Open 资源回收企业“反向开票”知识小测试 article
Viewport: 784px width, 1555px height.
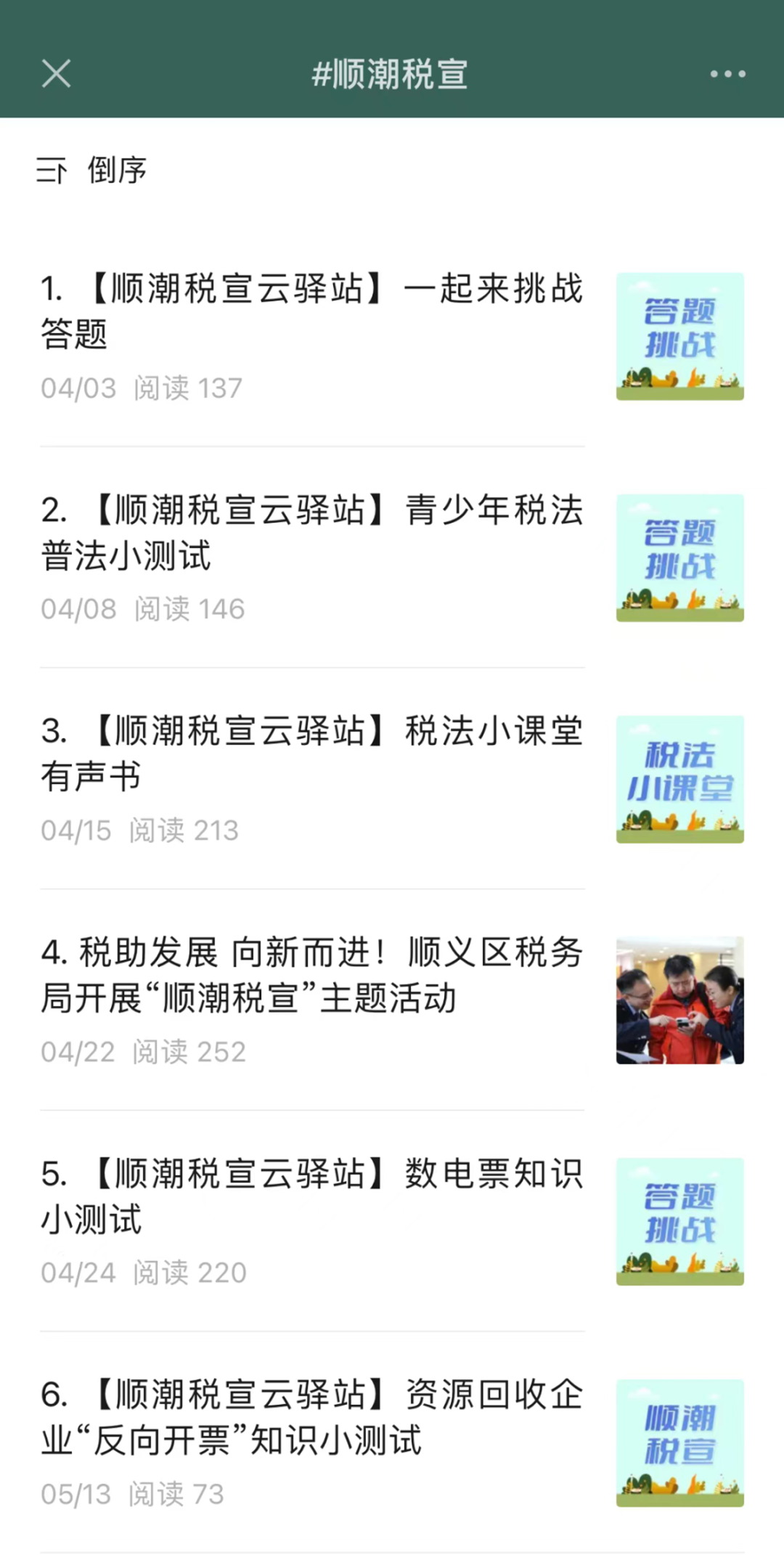pyautogui.click(x=312, y=1418)
